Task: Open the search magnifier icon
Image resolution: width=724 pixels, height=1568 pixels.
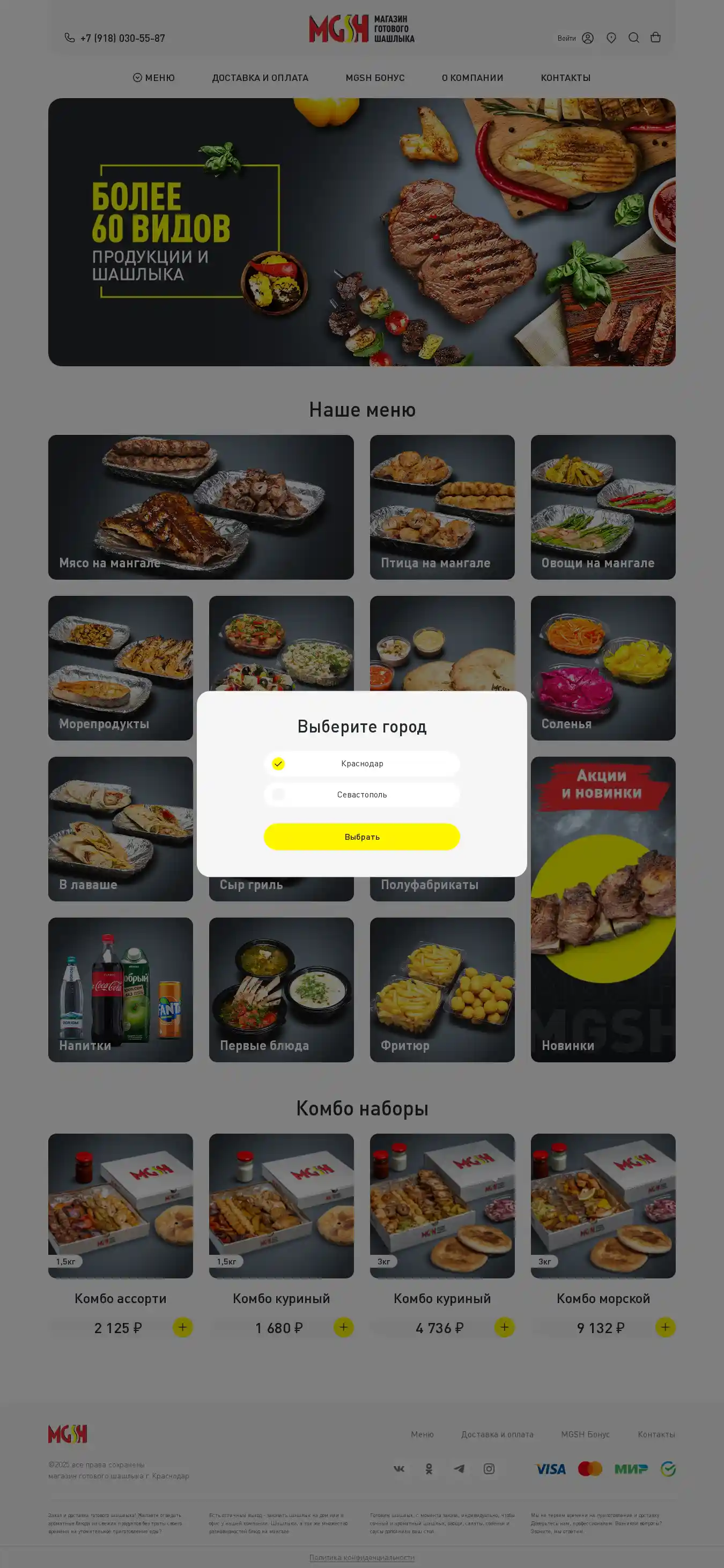Action: click(x=633, y=38)
